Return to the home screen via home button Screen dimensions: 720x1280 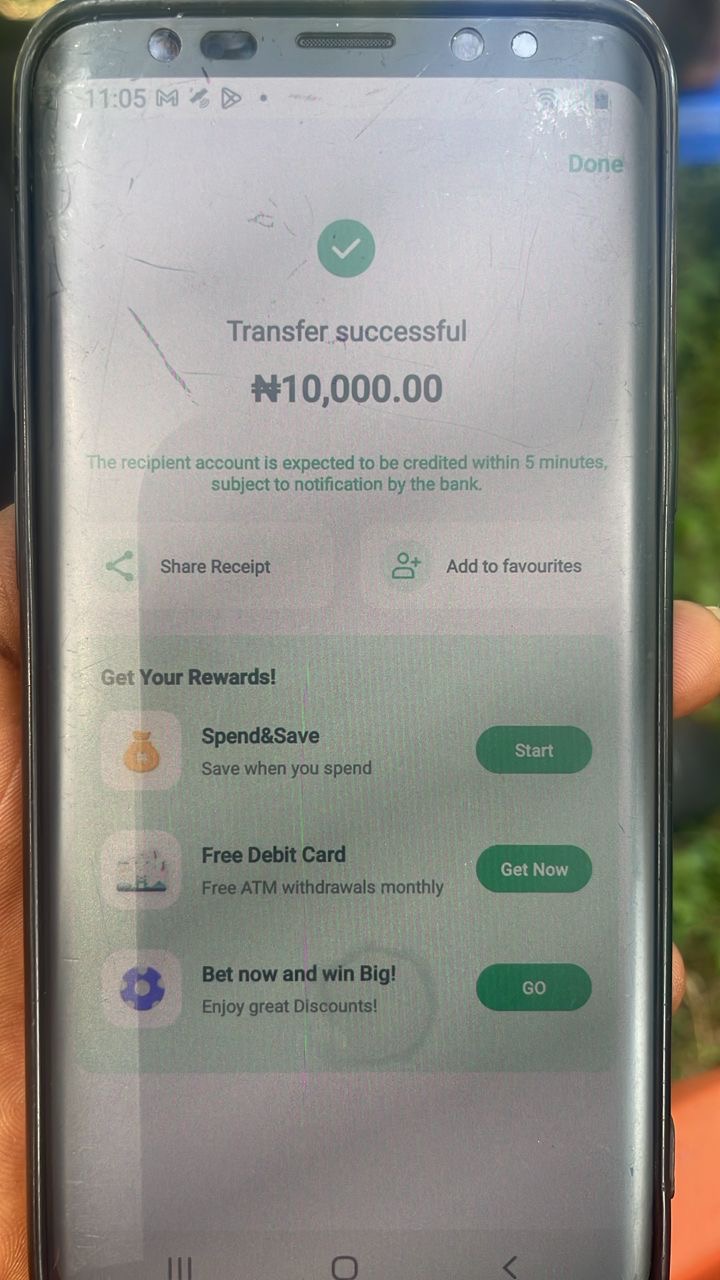pos(344,1267)
